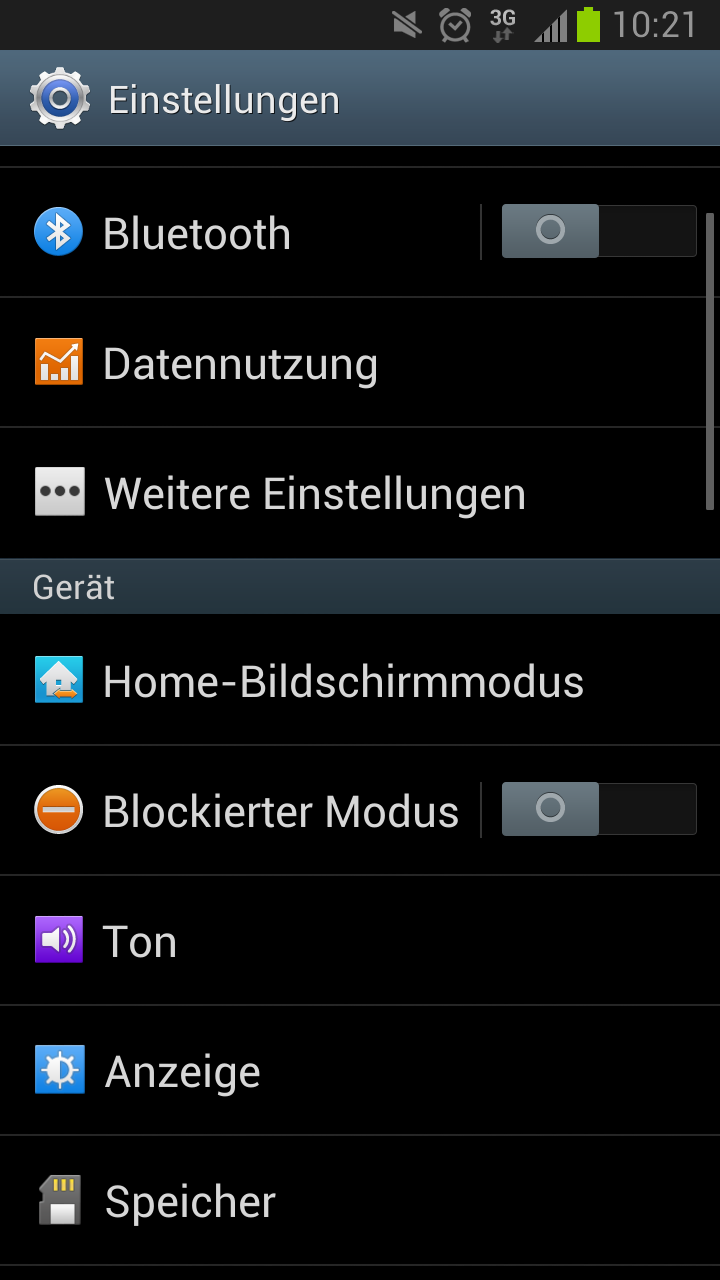720x1280 pixels.
Task: Open Home-Bildschirmmodus settings
Action: pyautogui.click(x=343, y=682)
